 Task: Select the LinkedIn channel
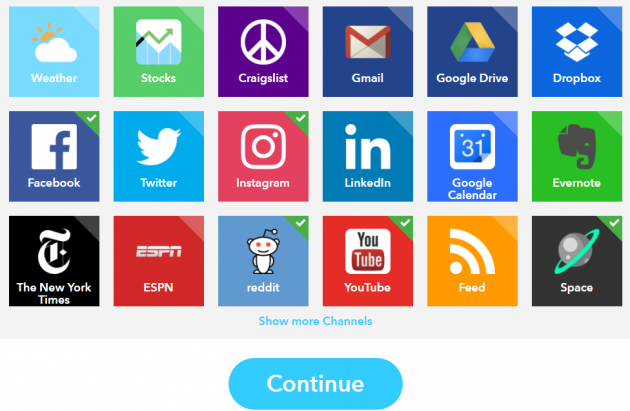(368, 155)
